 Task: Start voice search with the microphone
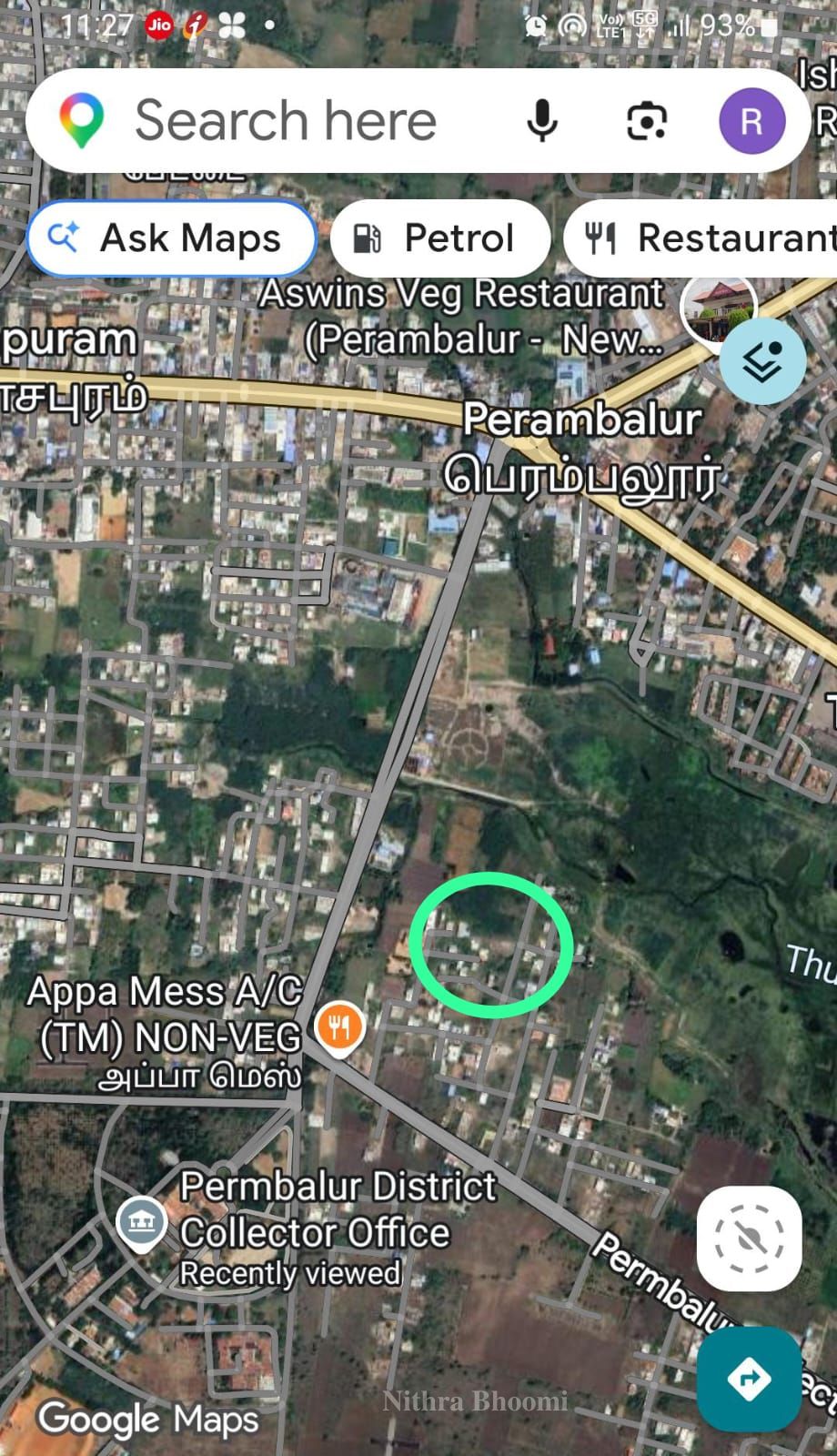tap(542, 121)
